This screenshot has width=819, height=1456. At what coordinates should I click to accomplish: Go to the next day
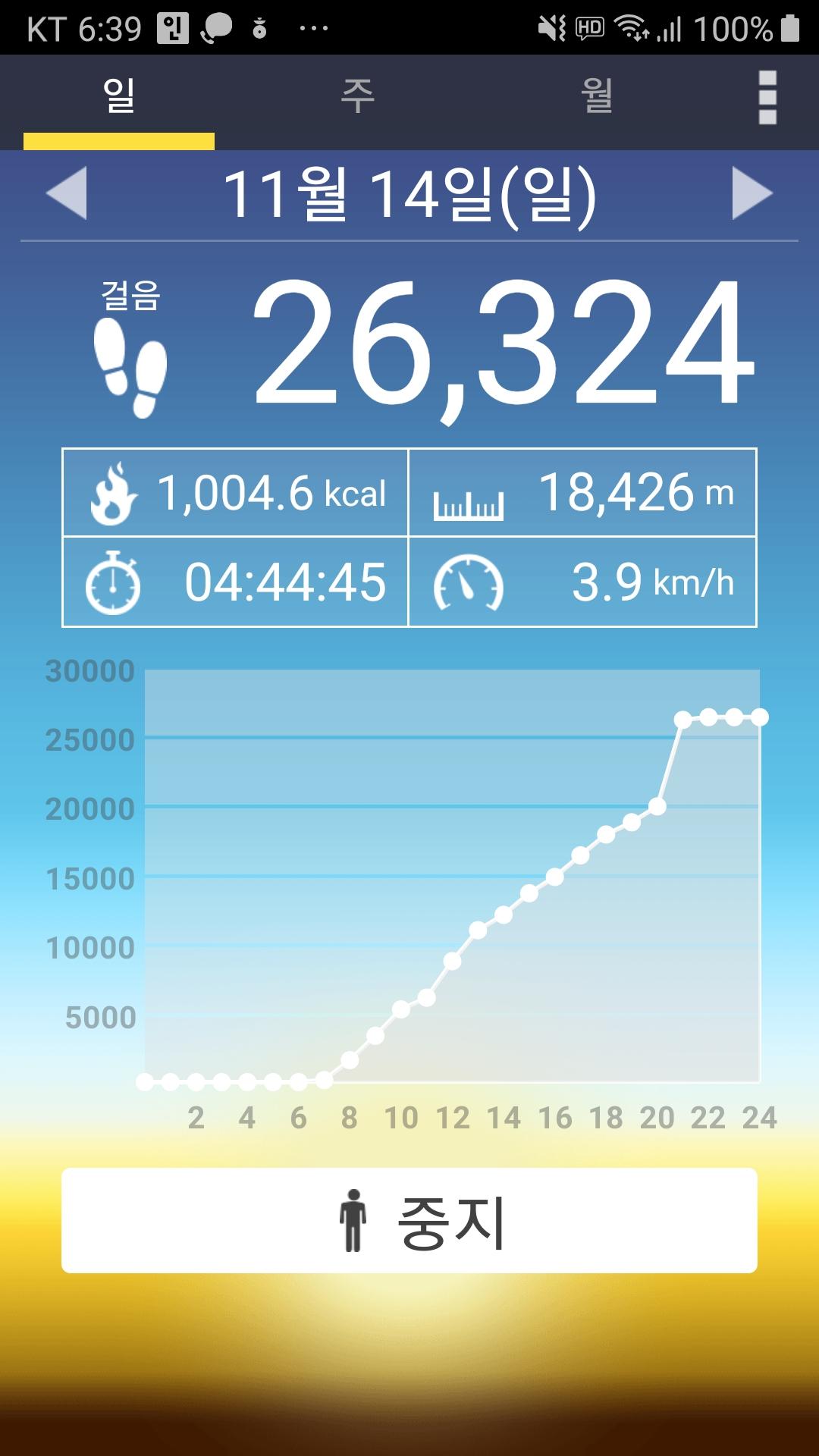click(x=752, y=193)
